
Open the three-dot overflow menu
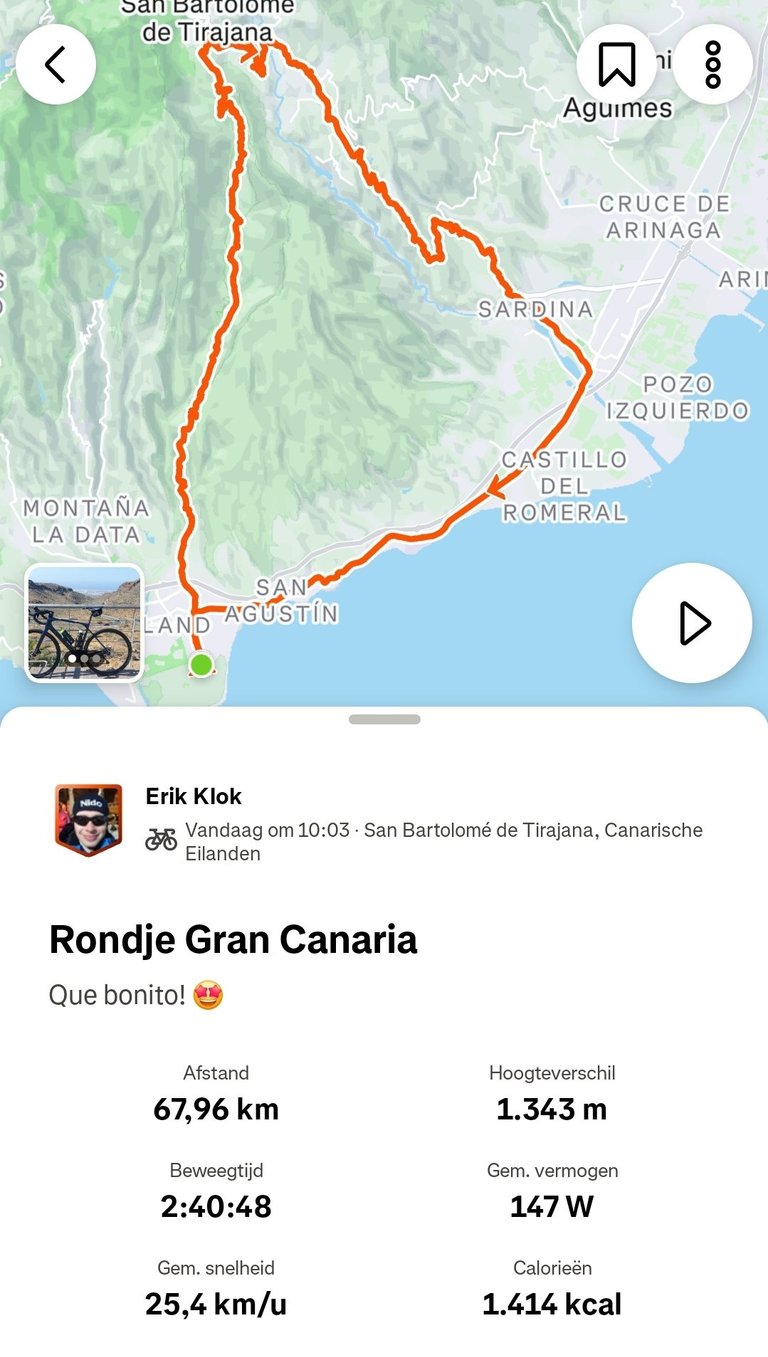713,65
